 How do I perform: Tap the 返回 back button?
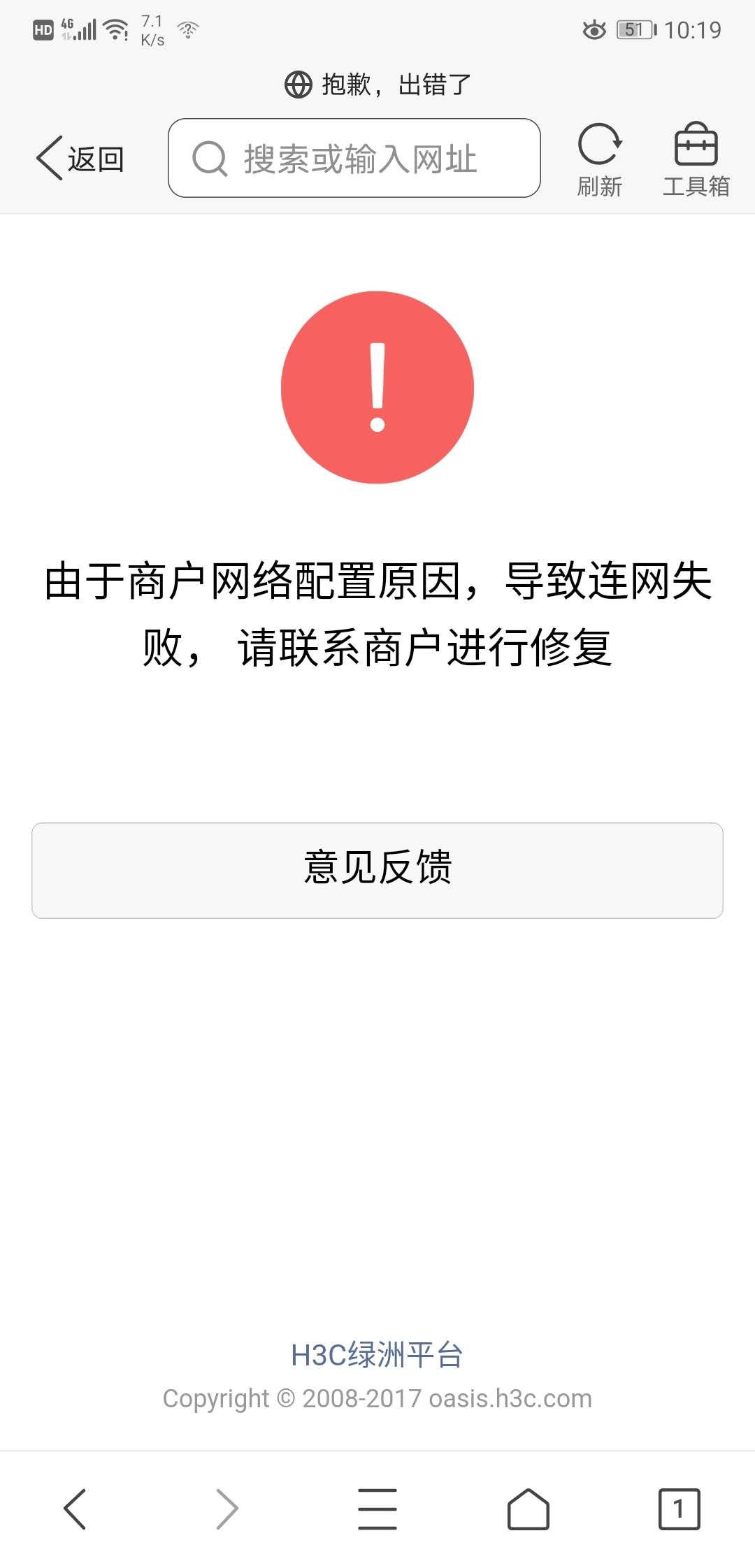80,159
